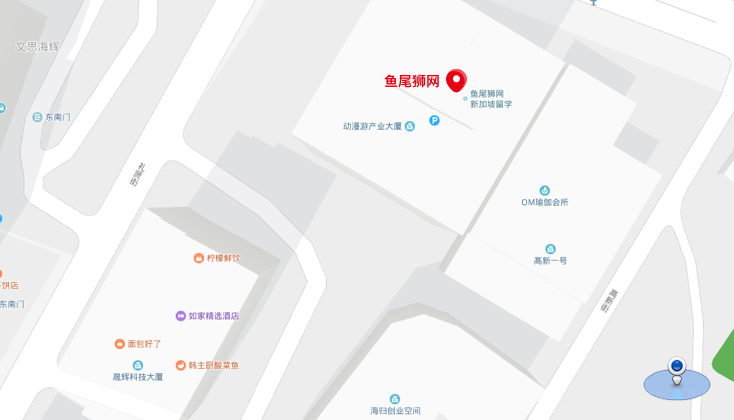Select the 柠檬鲜饮 shop marker
The height and width of the screenshot is (420, 734).
pos(199,258)
